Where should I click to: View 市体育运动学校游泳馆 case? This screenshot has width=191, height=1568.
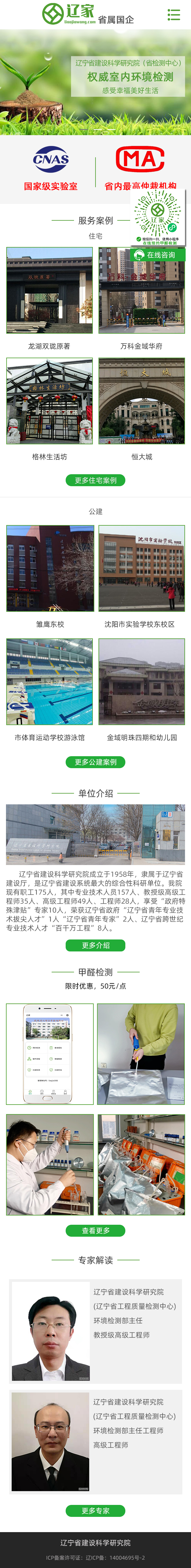pos(49,681)
